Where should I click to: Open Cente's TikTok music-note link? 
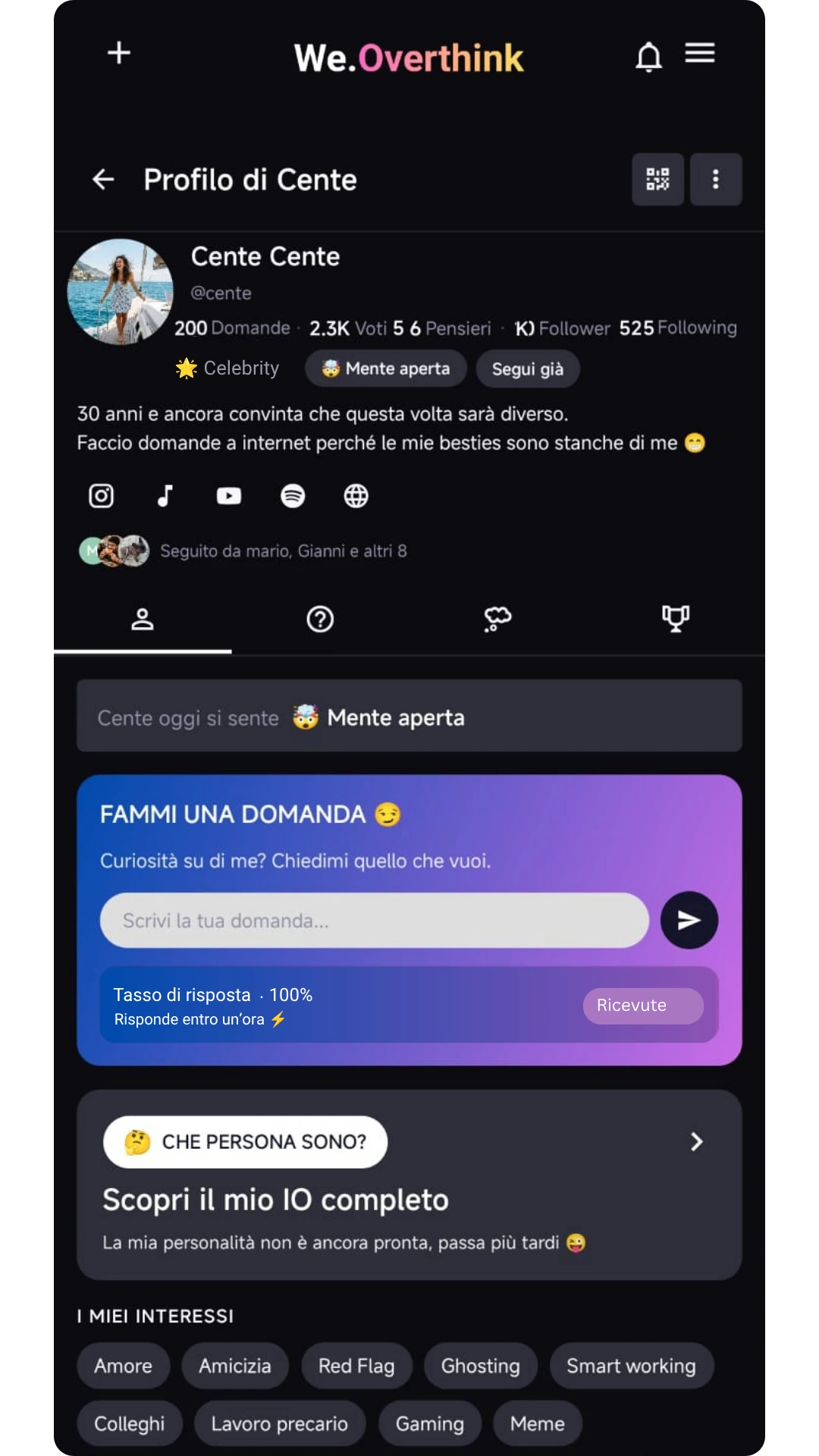coord(165,496)
